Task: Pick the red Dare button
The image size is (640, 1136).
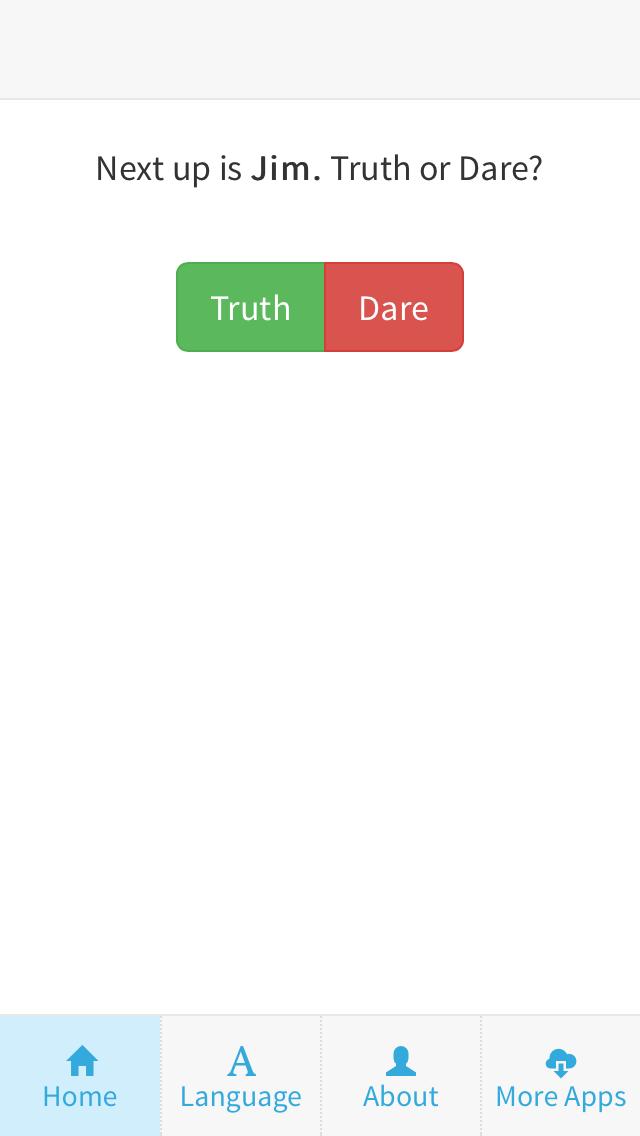Action: (394, 307)
